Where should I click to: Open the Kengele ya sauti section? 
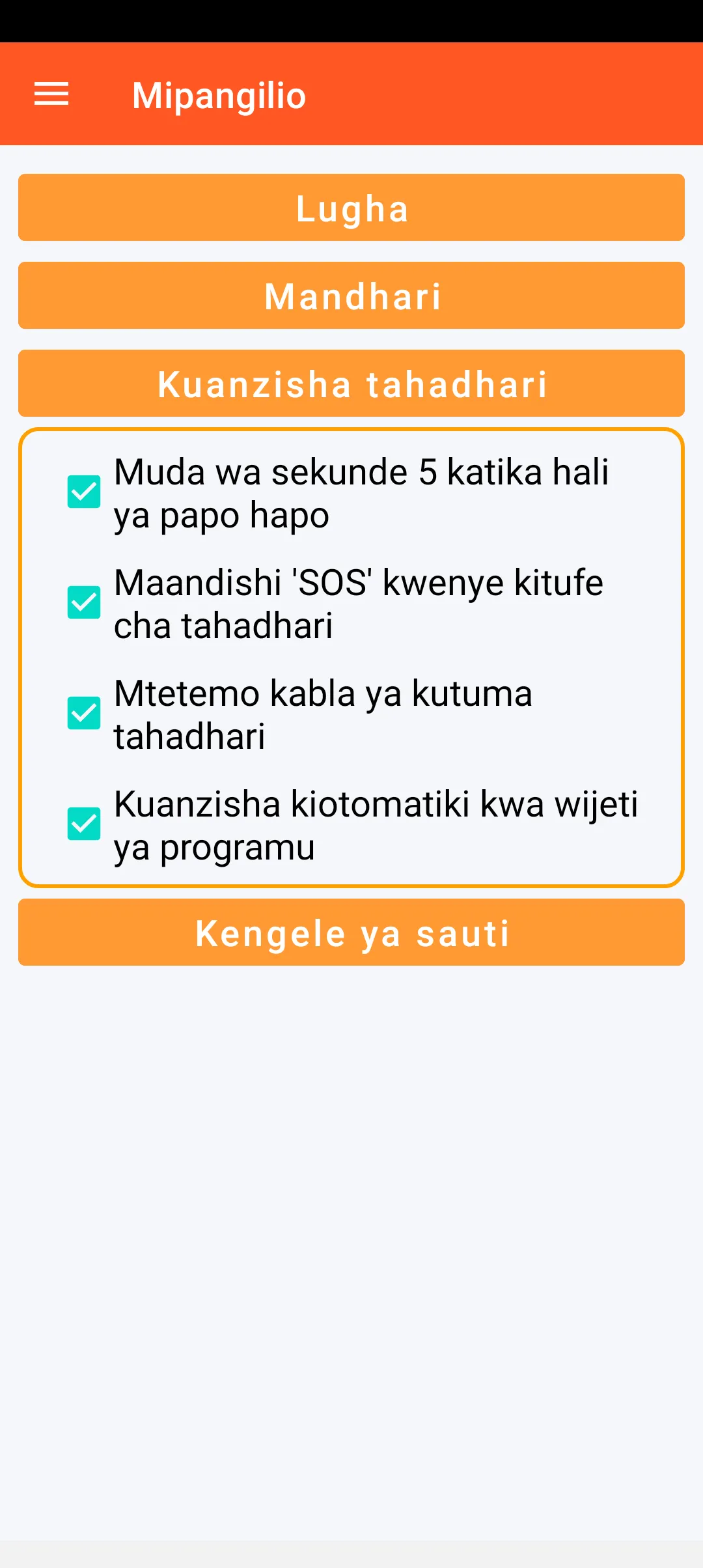click(351, 932)
